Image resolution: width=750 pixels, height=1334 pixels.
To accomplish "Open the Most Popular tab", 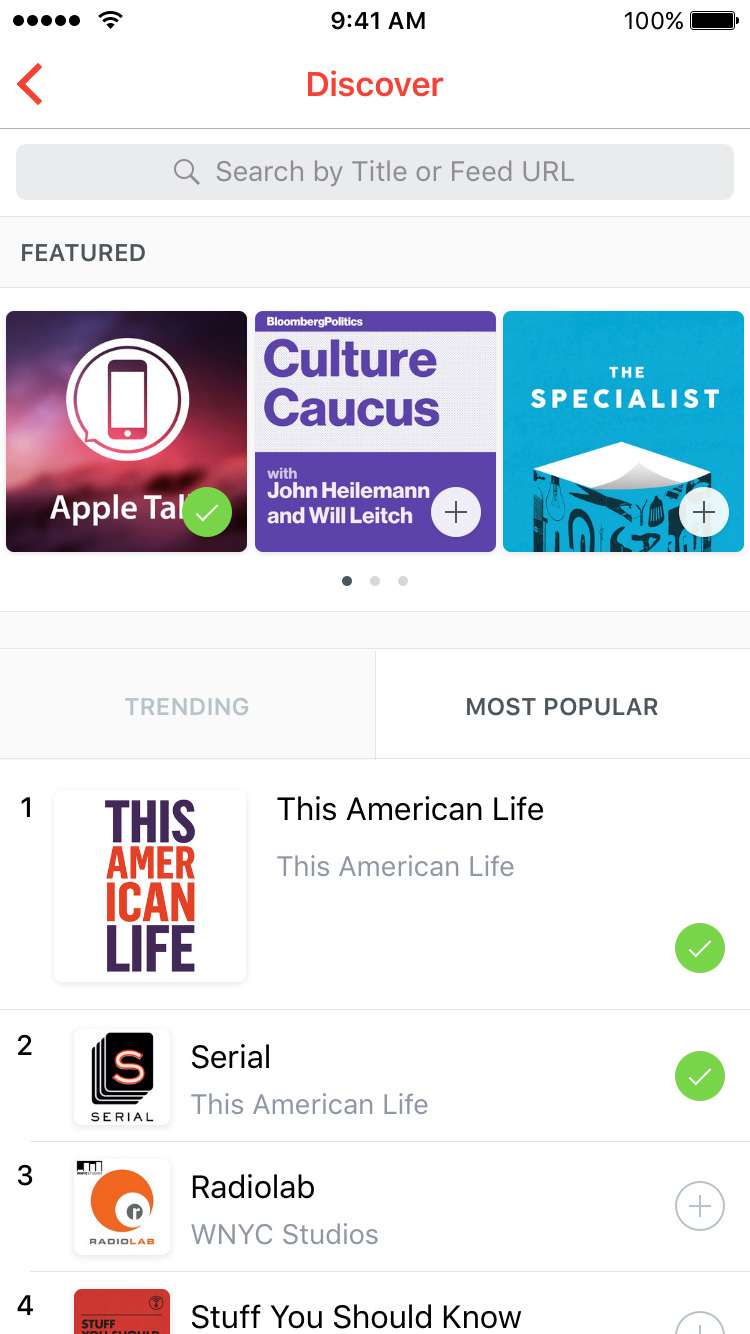I will (562, 706).
